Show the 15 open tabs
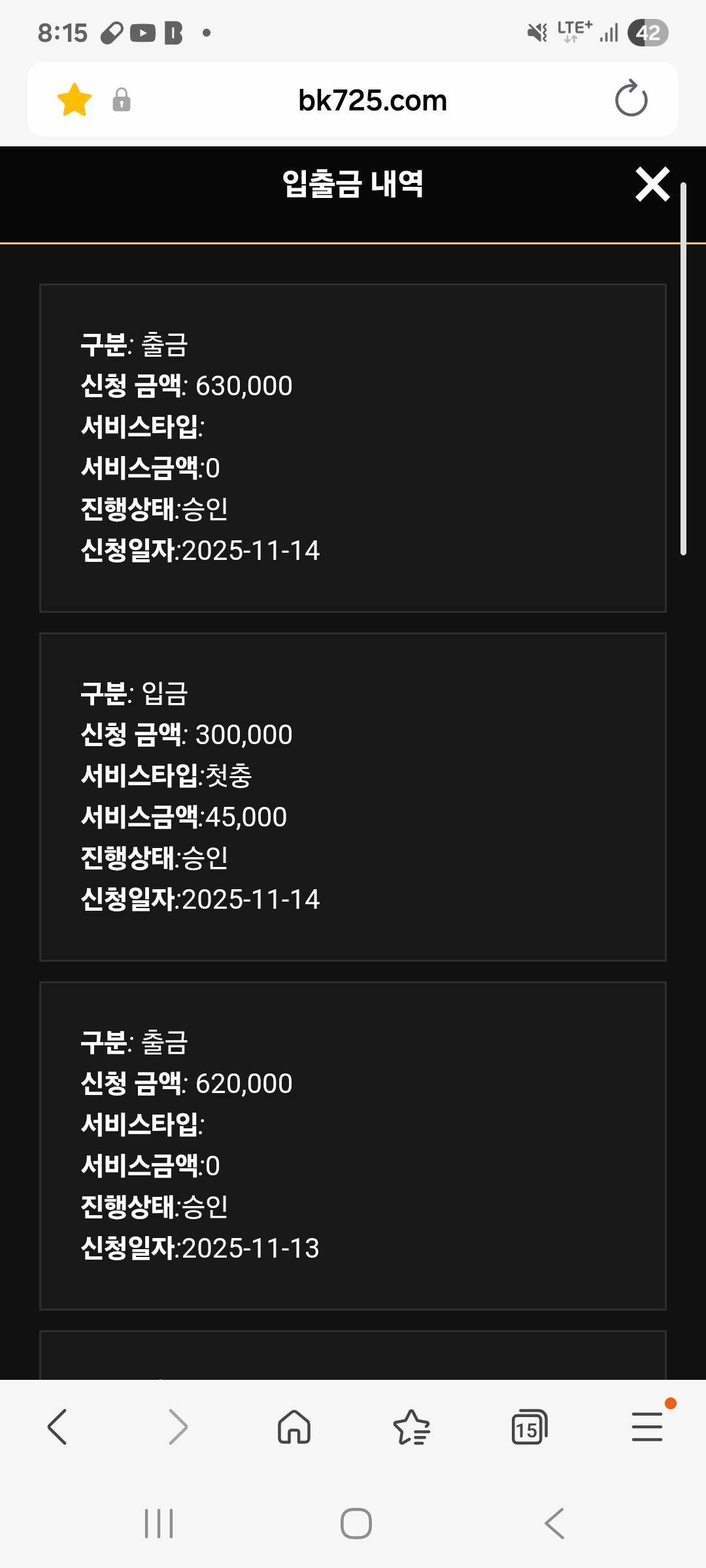This screenshot has width=706, height=1568. (x=528, y=1427)
